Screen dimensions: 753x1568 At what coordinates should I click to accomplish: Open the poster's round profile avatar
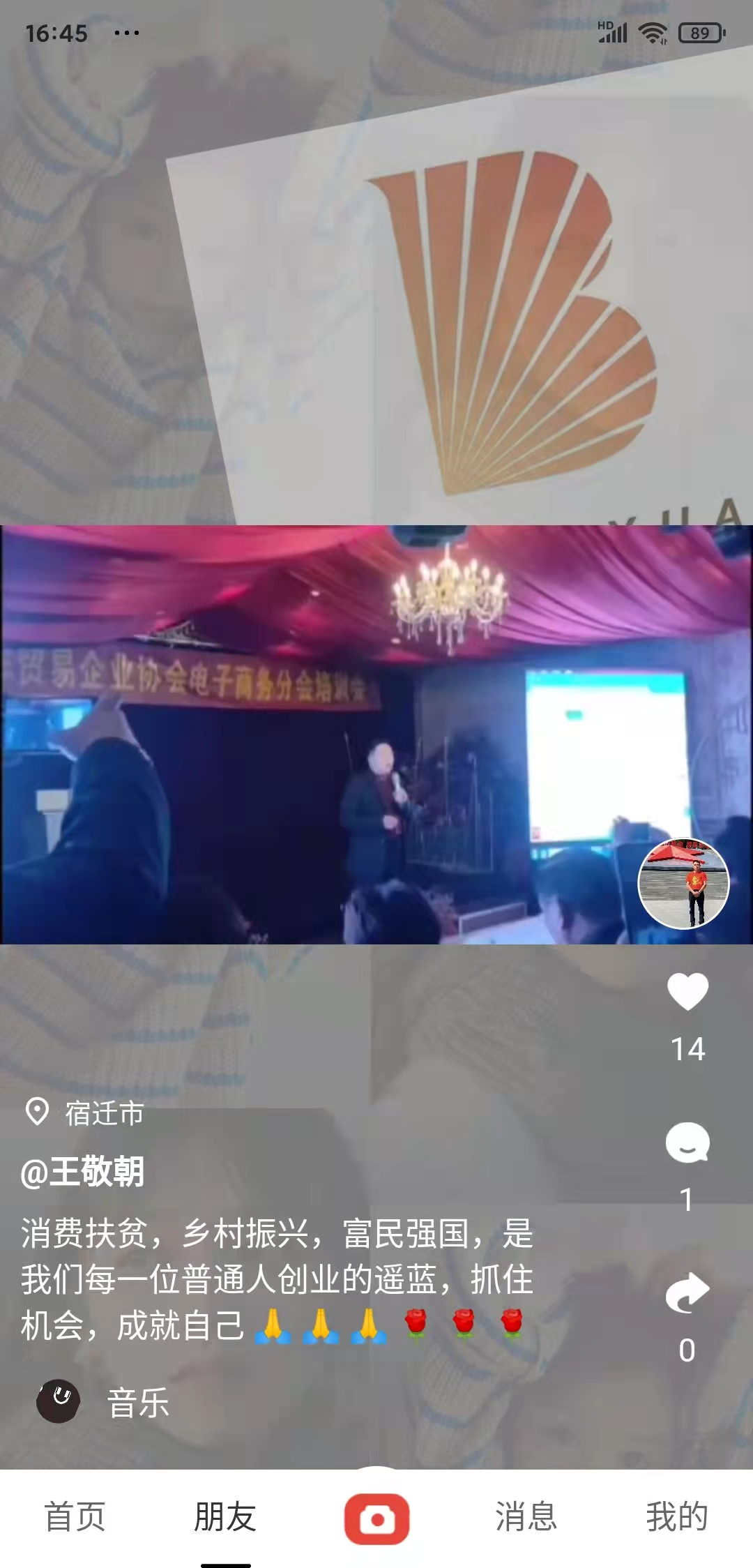pos(683,884)
